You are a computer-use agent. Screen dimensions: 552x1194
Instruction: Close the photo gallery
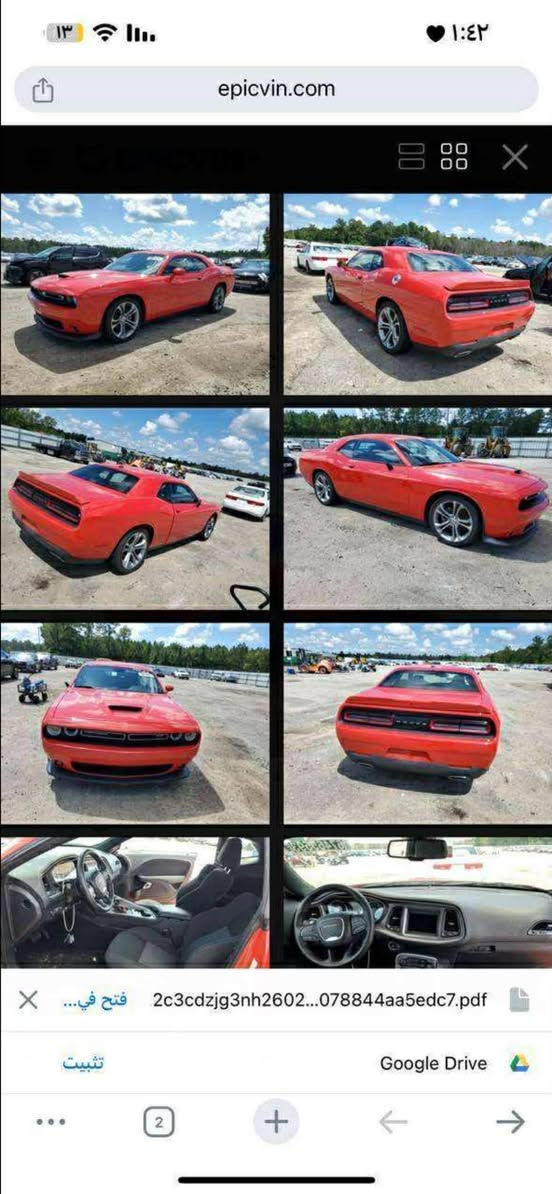point(515,157)
